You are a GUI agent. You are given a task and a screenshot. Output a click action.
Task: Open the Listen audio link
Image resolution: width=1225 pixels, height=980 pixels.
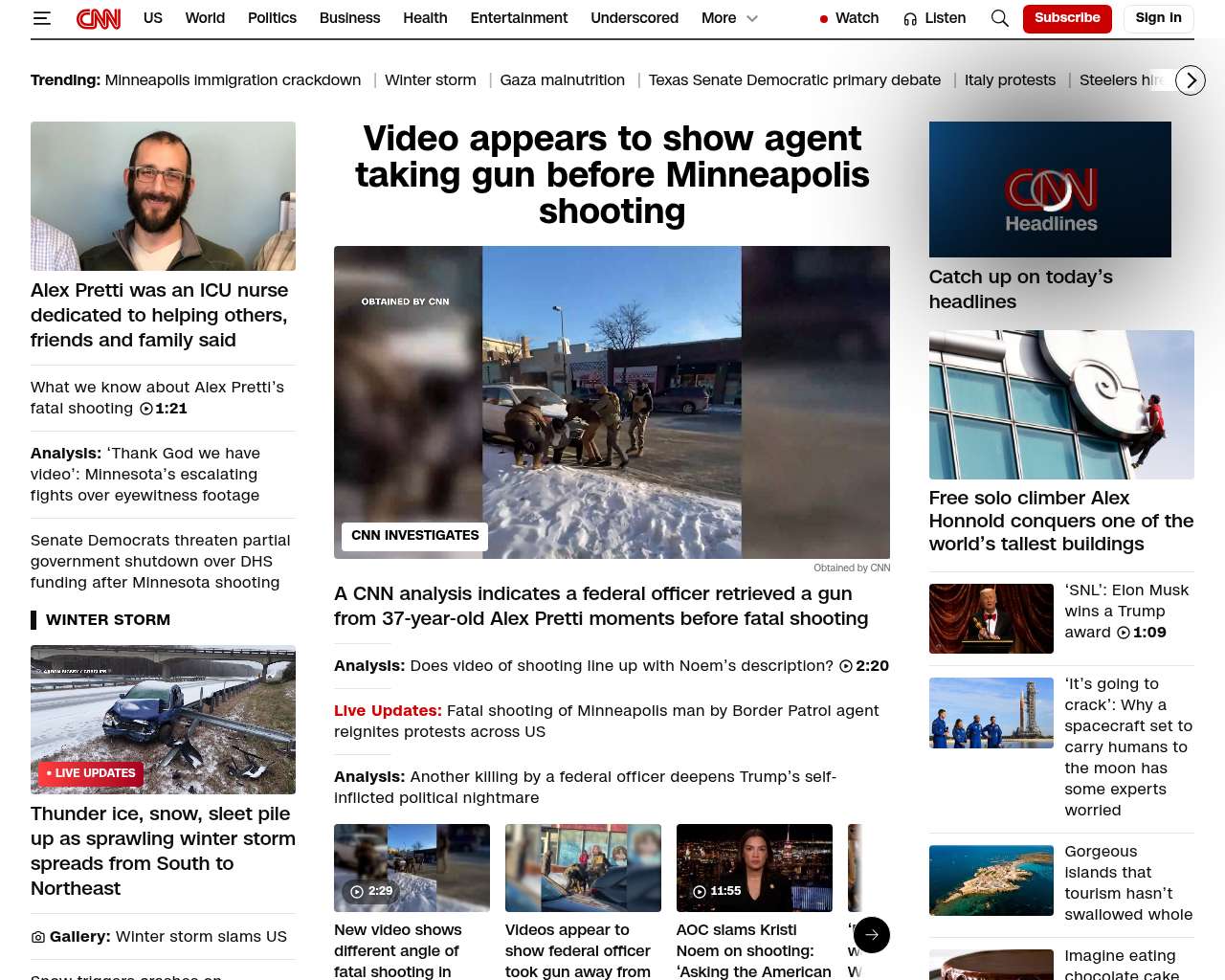[934, 18]
